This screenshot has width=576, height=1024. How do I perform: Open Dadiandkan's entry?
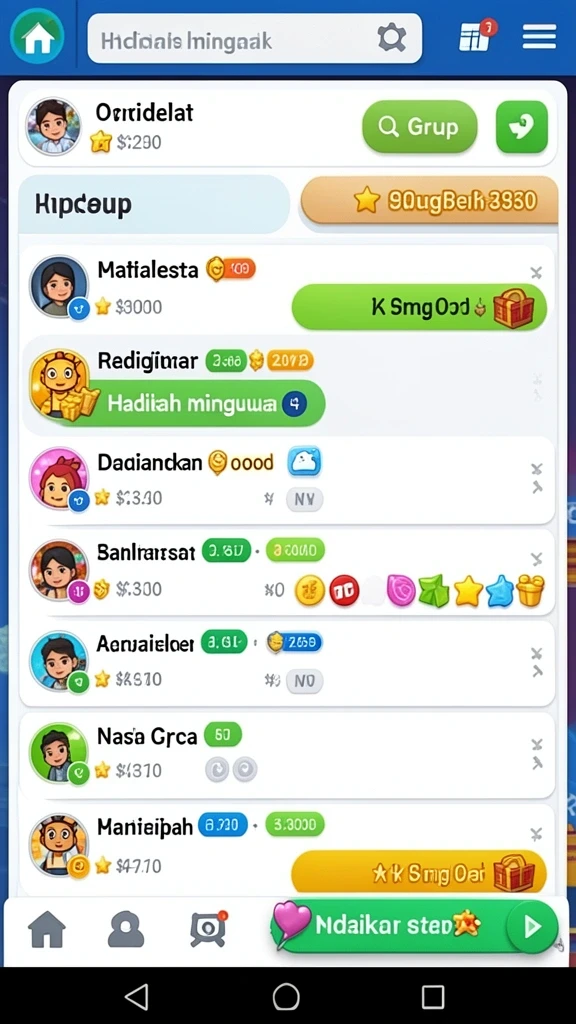pos(287,480)
